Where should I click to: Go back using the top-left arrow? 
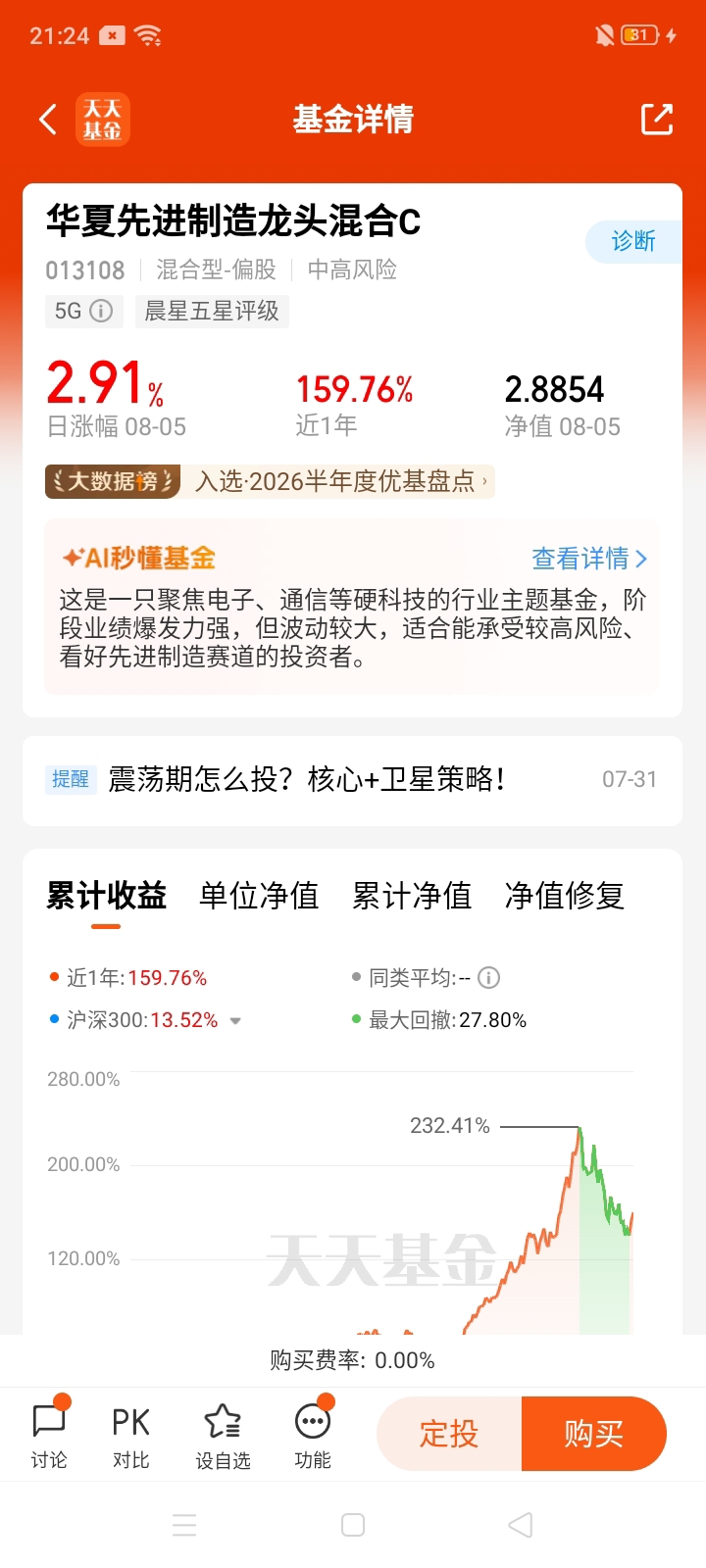[x=47, y=120]
